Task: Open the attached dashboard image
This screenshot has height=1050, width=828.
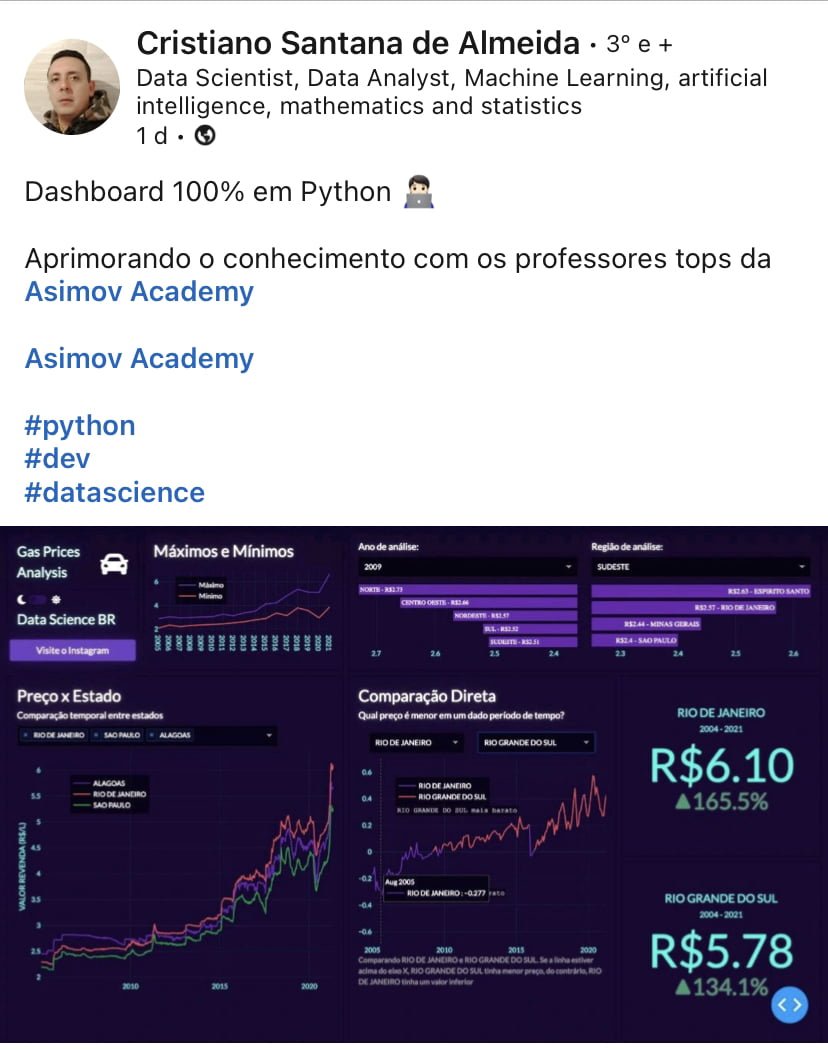Action: (x=414, y=785)
